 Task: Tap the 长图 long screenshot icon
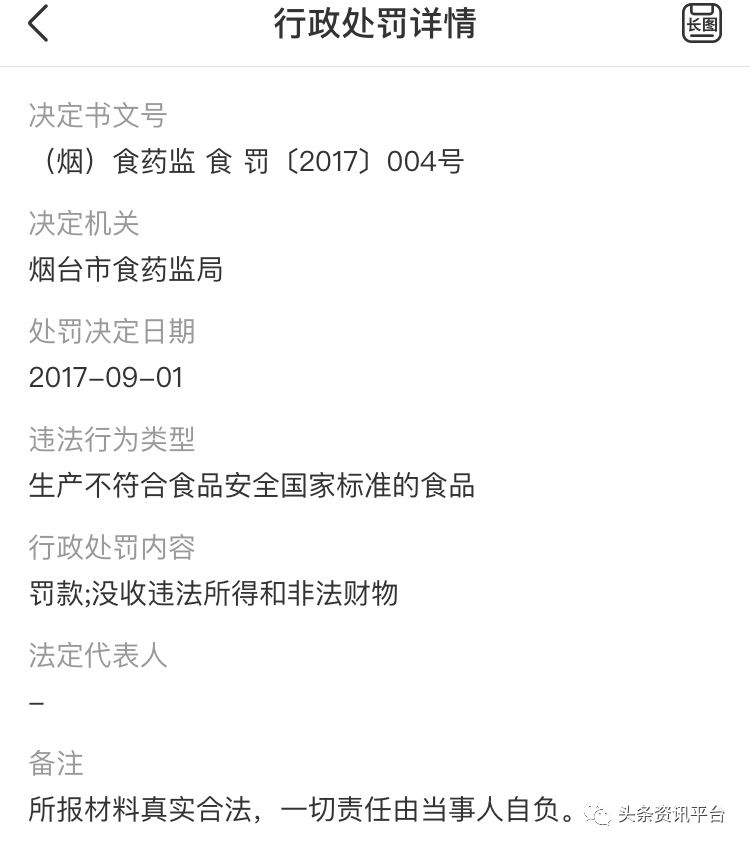[x=702, y=23]
